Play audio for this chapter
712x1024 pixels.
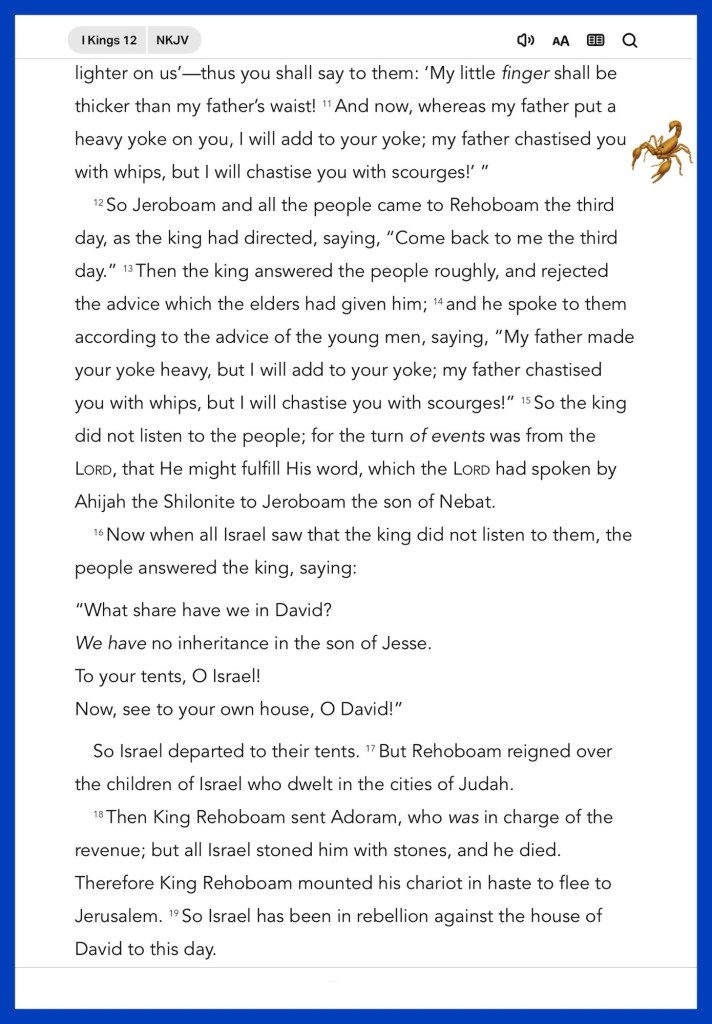(x=525, y=41)
